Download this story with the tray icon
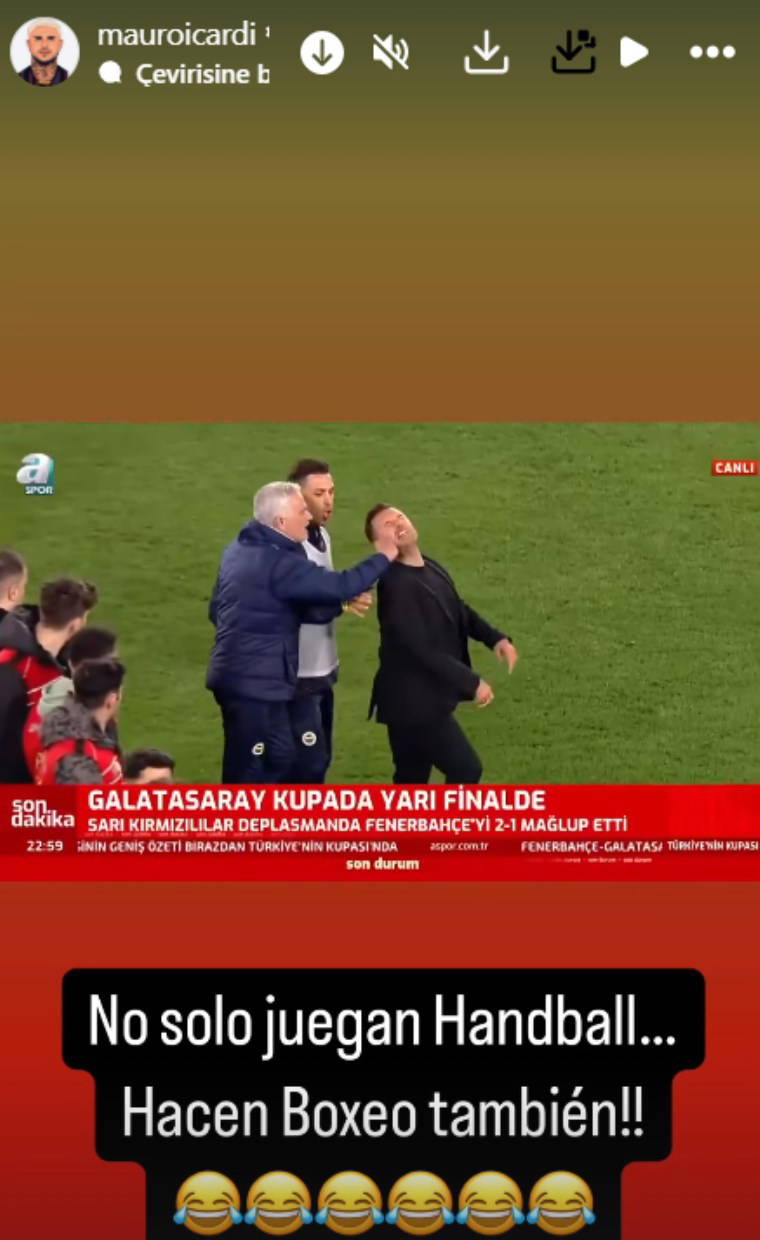The height and width of the screenshot is (1240, 760). tap(486, 52)
